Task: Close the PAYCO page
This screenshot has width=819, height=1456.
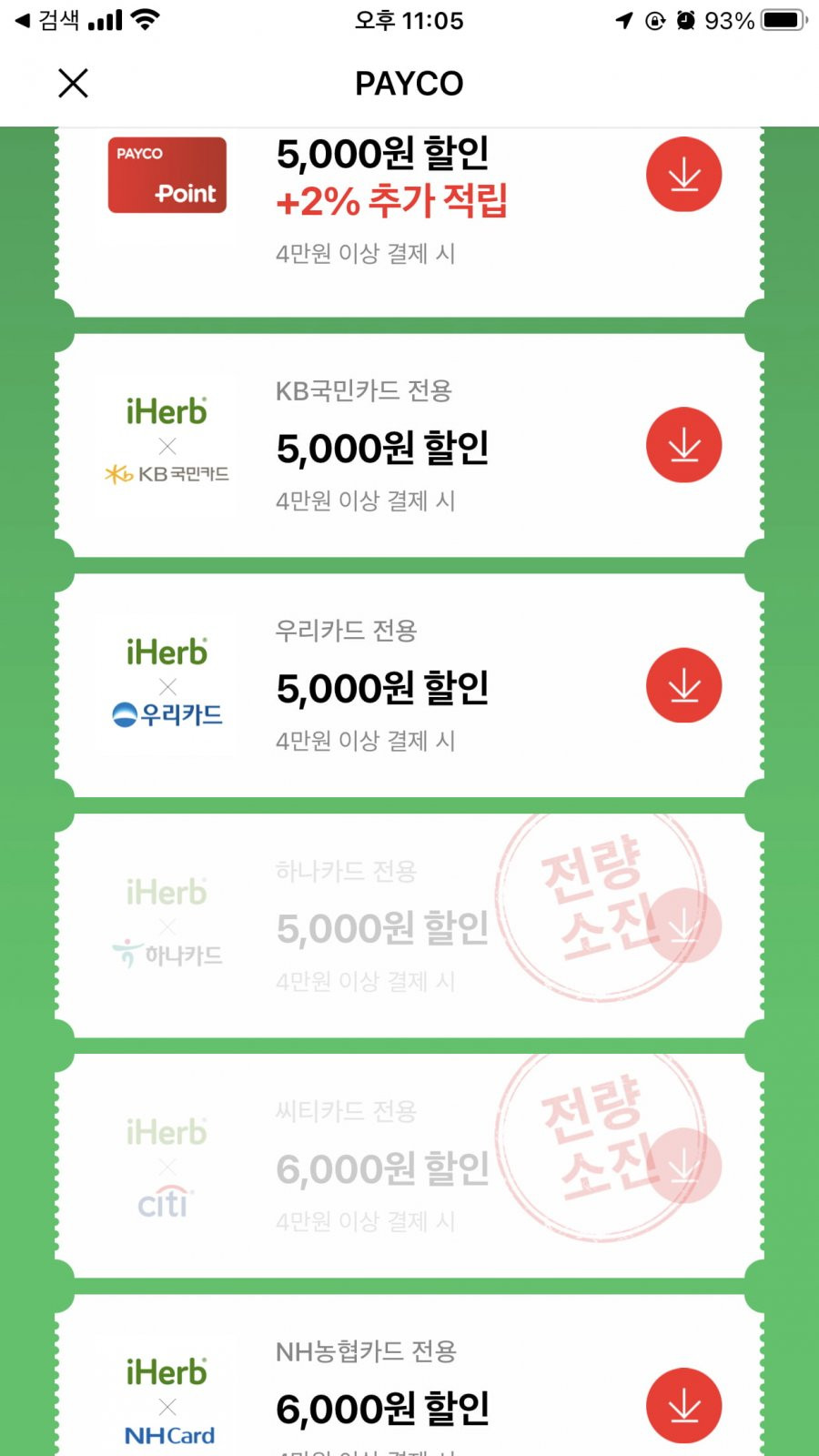Action: (x=73, y=83)
